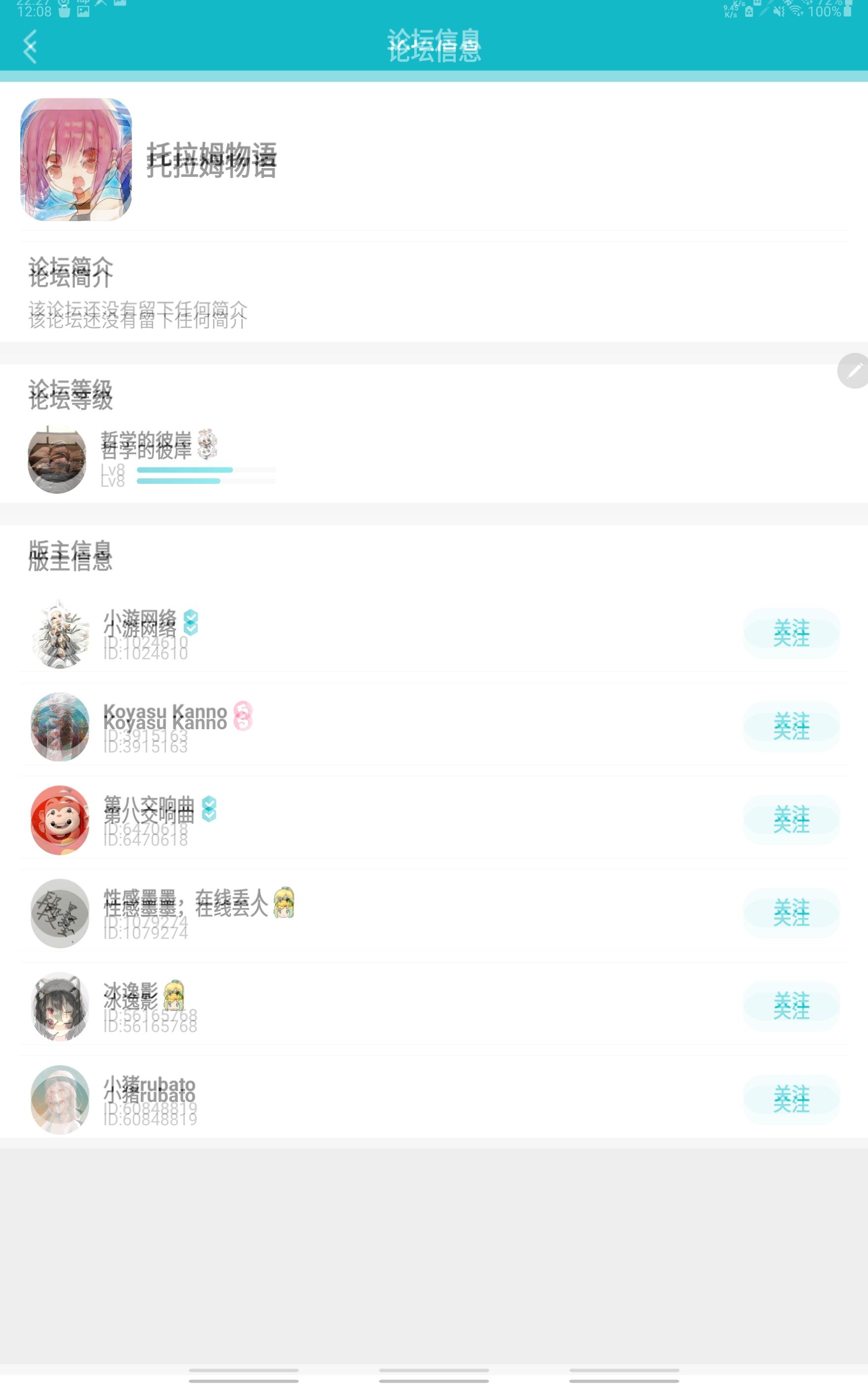This screenshot has width=868, height=1388.
Task: Toggle follow for 冰逸影
Action: coord(791,1004)
